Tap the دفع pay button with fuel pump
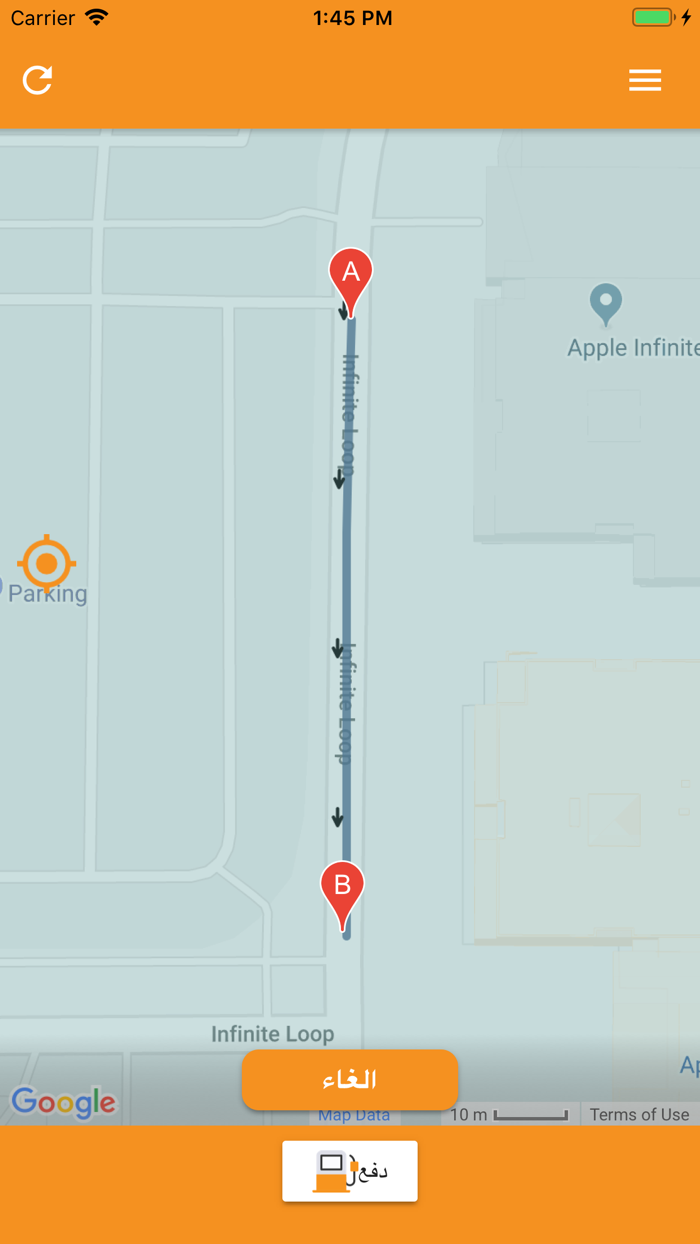This screenshot has width=700, height=1244. 350,1171
